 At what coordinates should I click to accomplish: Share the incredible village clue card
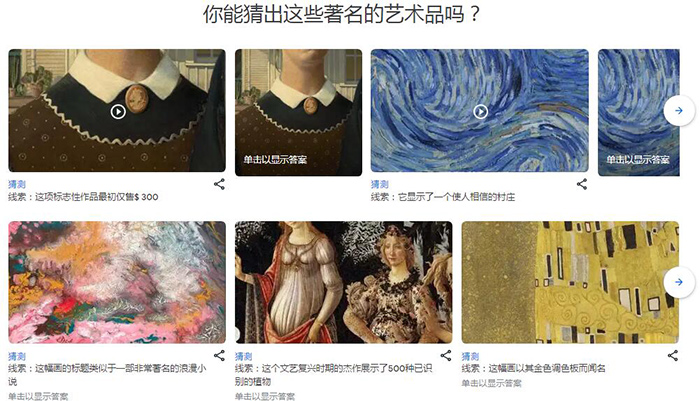[x=582, y=184]
